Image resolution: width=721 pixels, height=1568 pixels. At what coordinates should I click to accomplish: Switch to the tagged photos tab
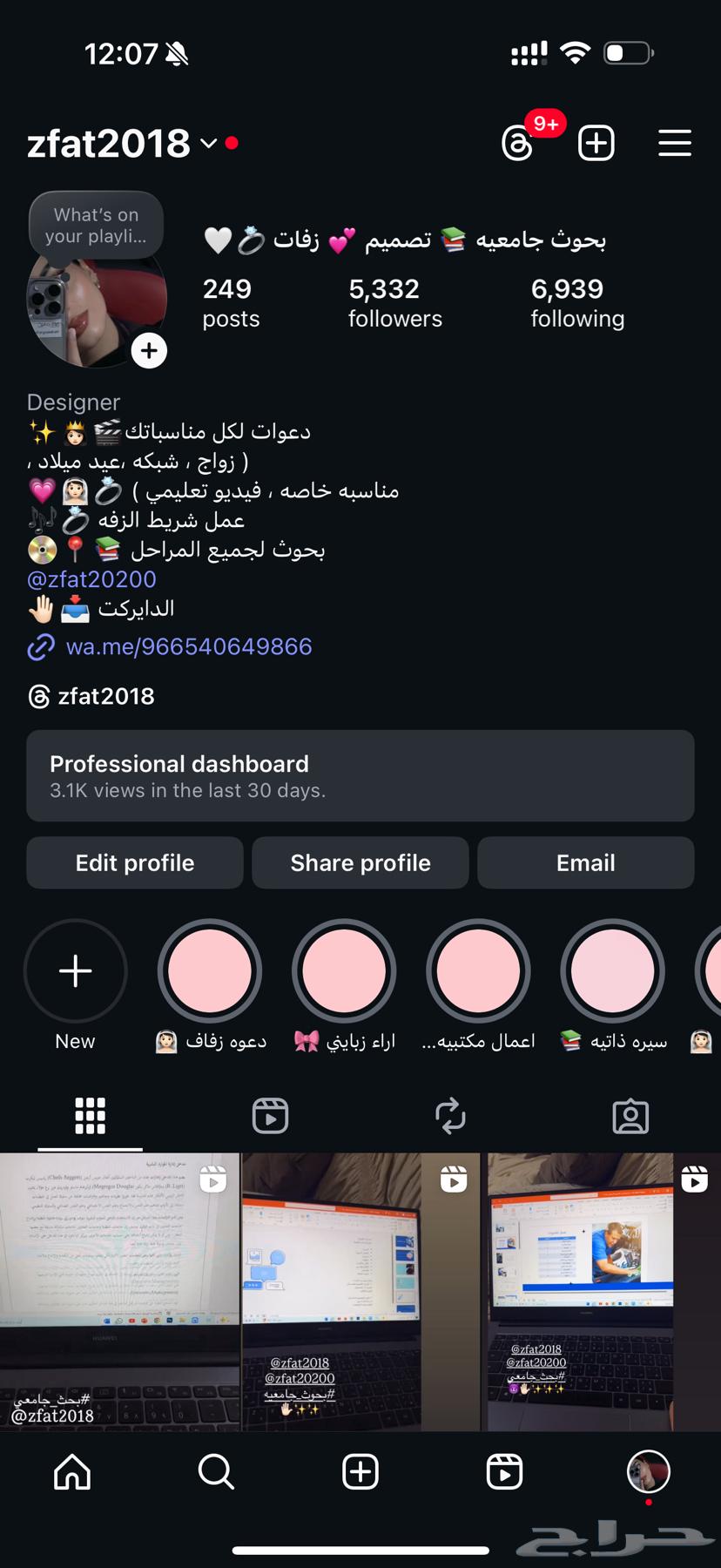(x=630, y=1116)
